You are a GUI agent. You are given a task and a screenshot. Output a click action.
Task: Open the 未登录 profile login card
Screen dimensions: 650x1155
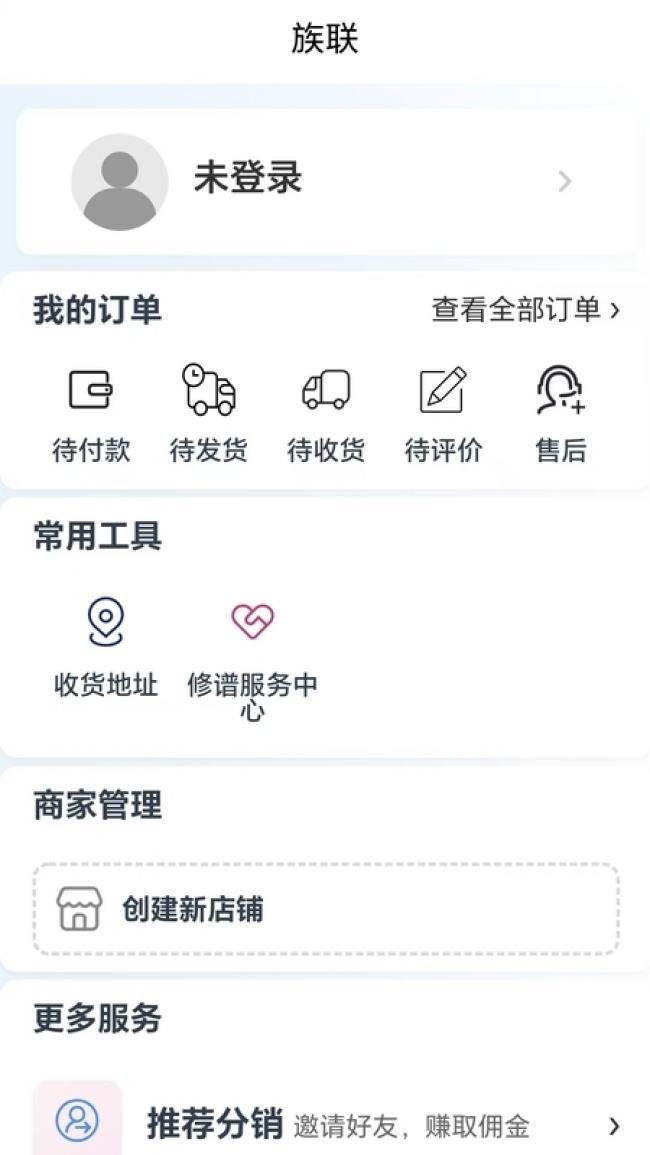pyautogui.click(x=325, y=181)
